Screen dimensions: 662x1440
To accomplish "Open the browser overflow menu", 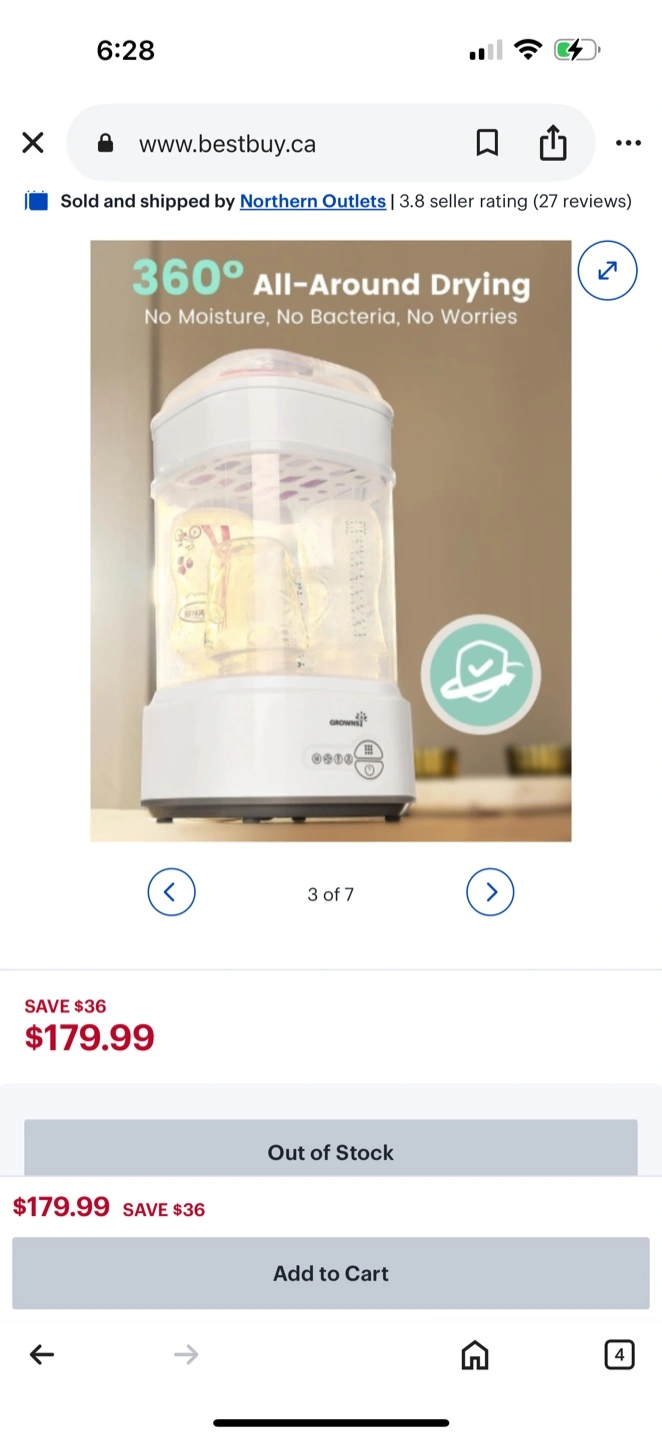I will 628,144.
